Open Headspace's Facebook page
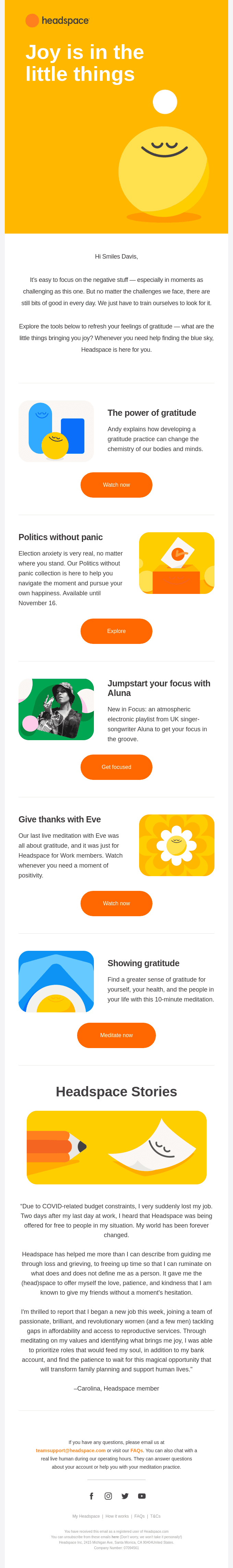 91,1496
